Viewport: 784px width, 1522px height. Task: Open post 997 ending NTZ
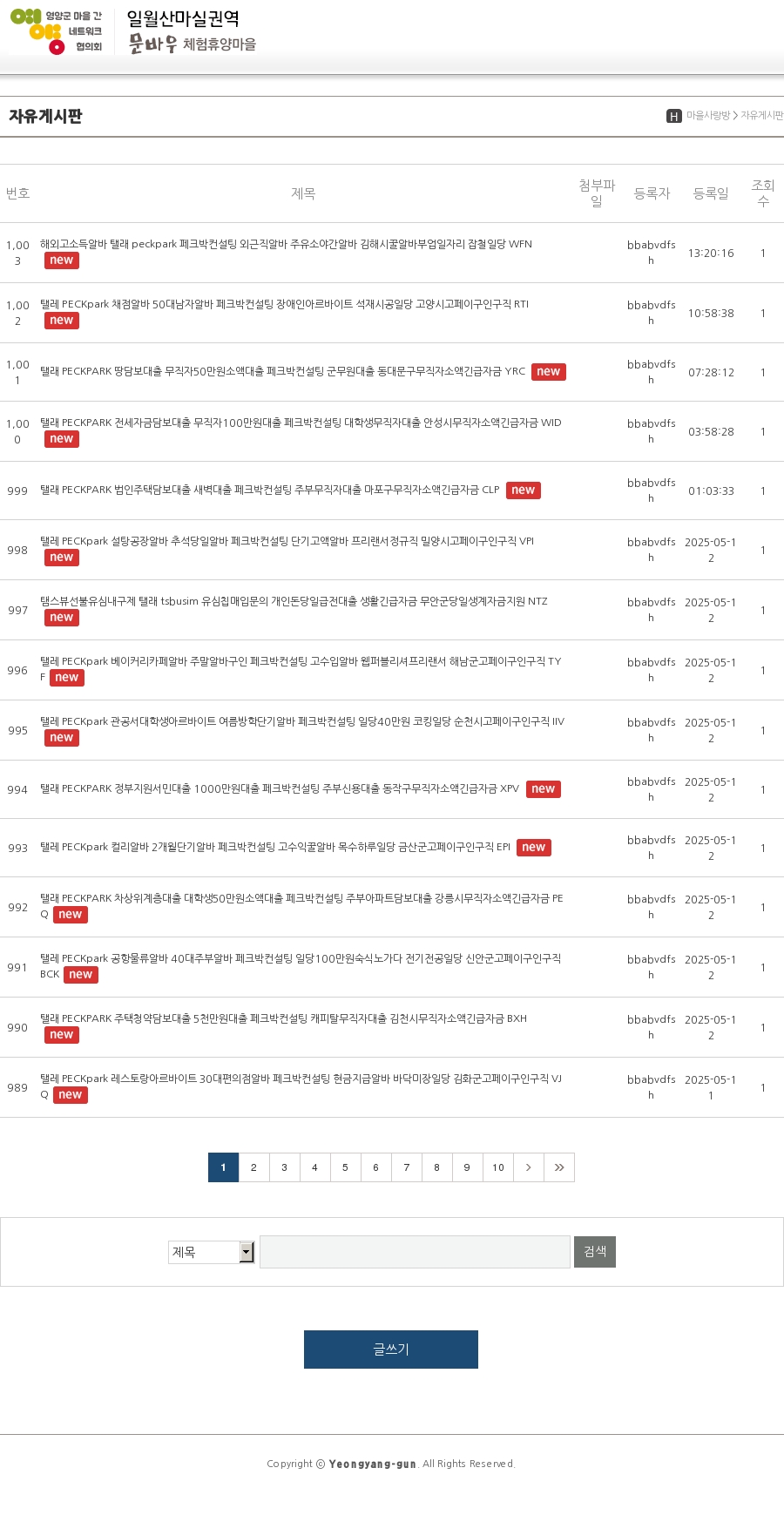click(294, 601)
